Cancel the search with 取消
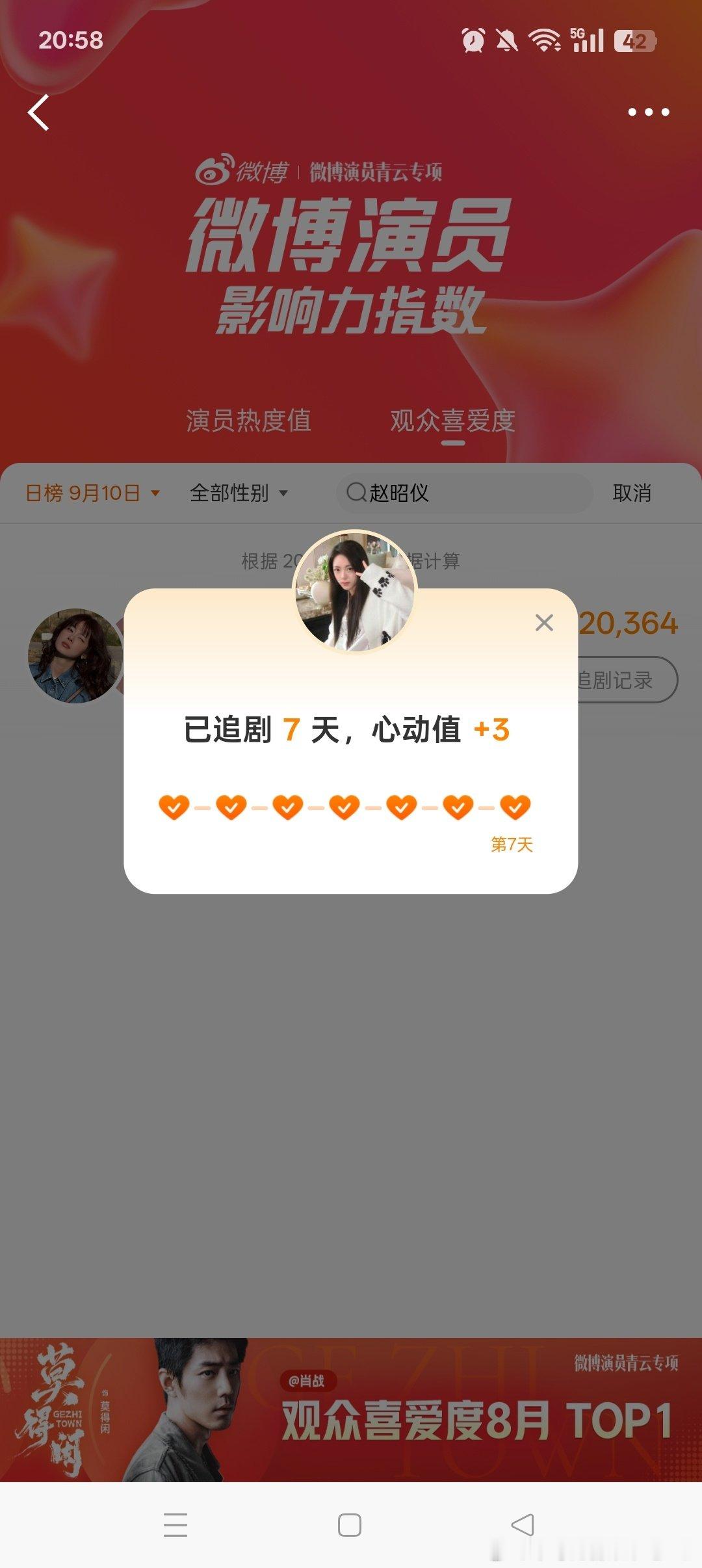Screen dimensions: 702x1568 coord(632,493)
